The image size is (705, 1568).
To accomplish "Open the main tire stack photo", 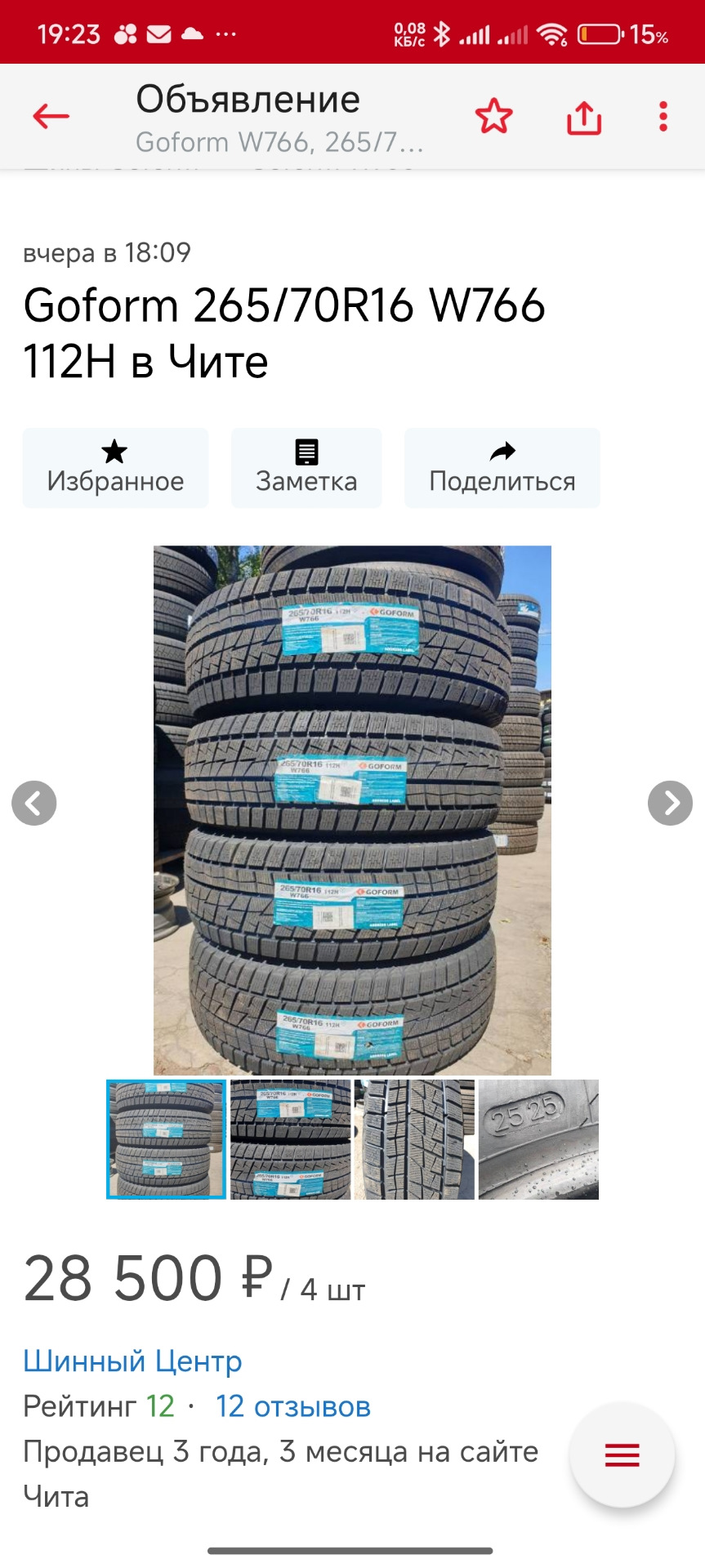I will (x=352, y=809).
